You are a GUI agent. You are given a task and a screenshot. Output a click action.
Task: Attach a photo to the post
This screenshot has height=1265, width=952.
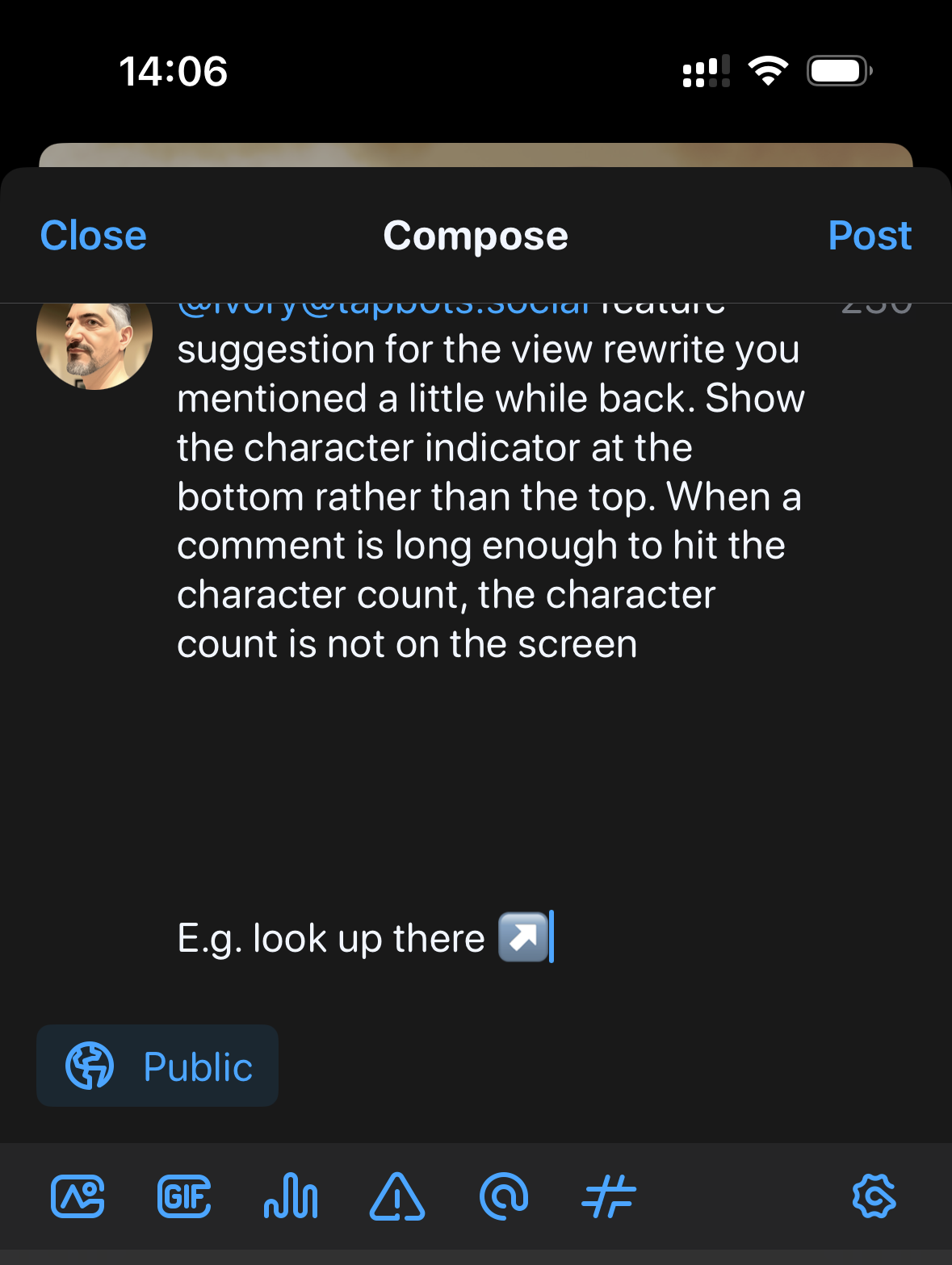point(78,1196)
